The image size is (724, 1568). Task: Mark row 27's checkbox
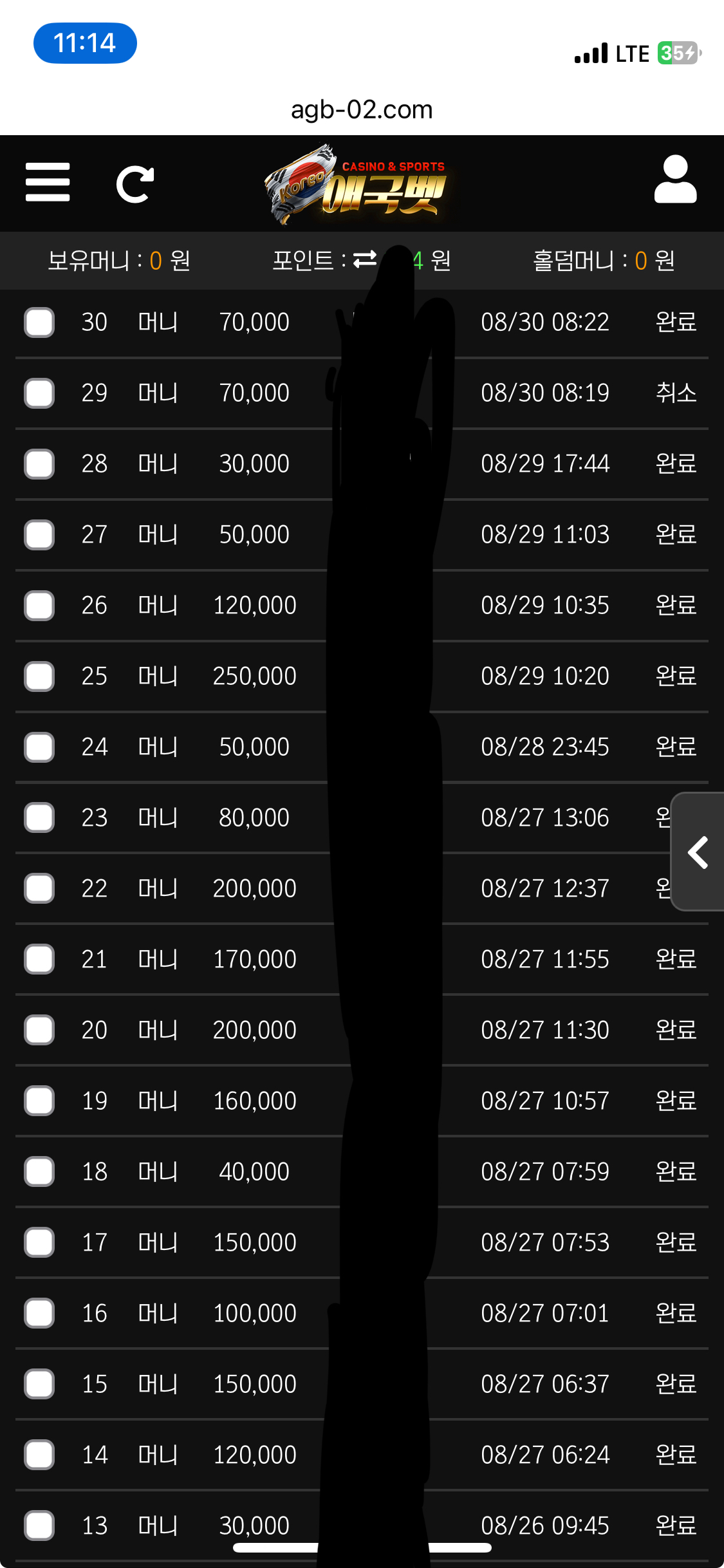point(39,535)
